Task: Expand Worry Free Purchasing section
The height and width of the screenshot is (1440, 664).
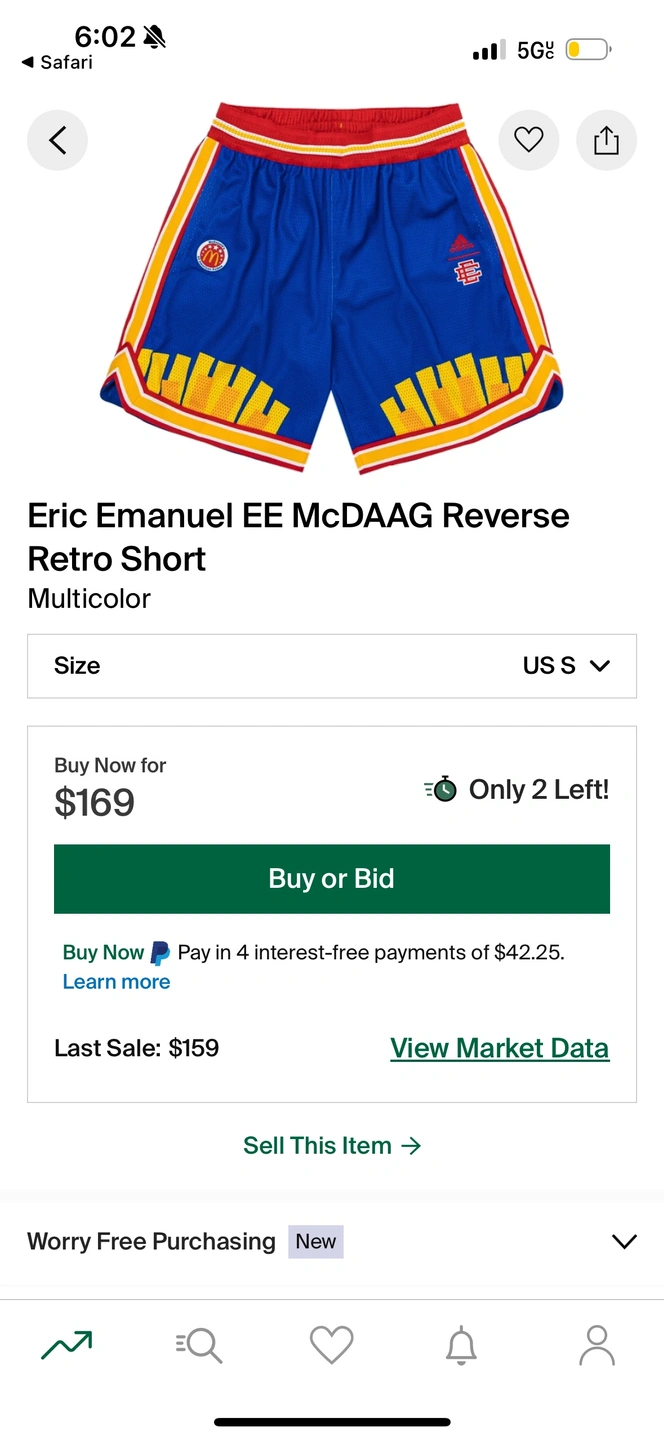Action: (x=332, y=1242)
